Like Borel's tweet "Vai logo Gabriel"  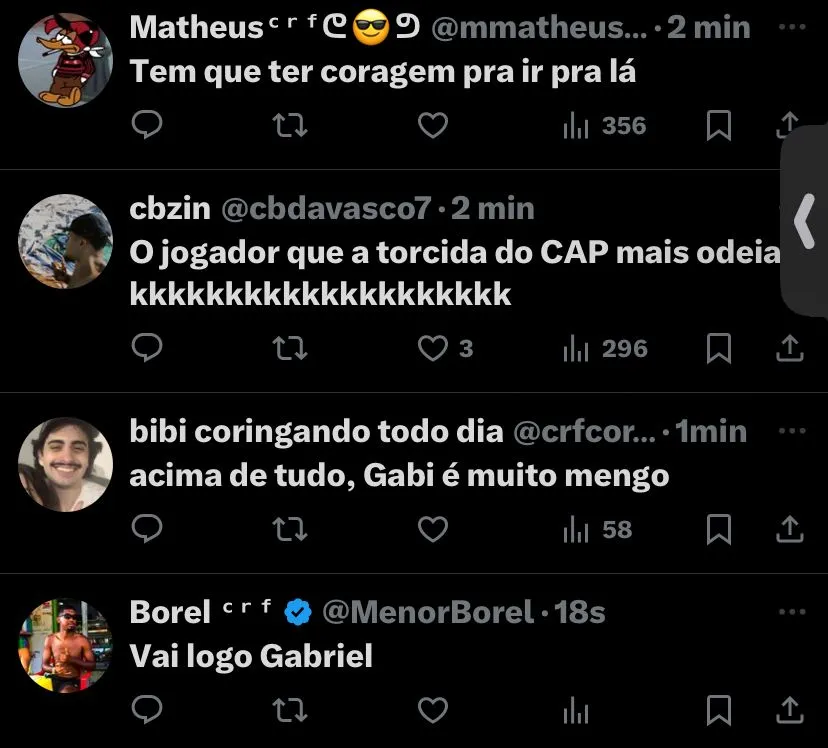point(432,710)
